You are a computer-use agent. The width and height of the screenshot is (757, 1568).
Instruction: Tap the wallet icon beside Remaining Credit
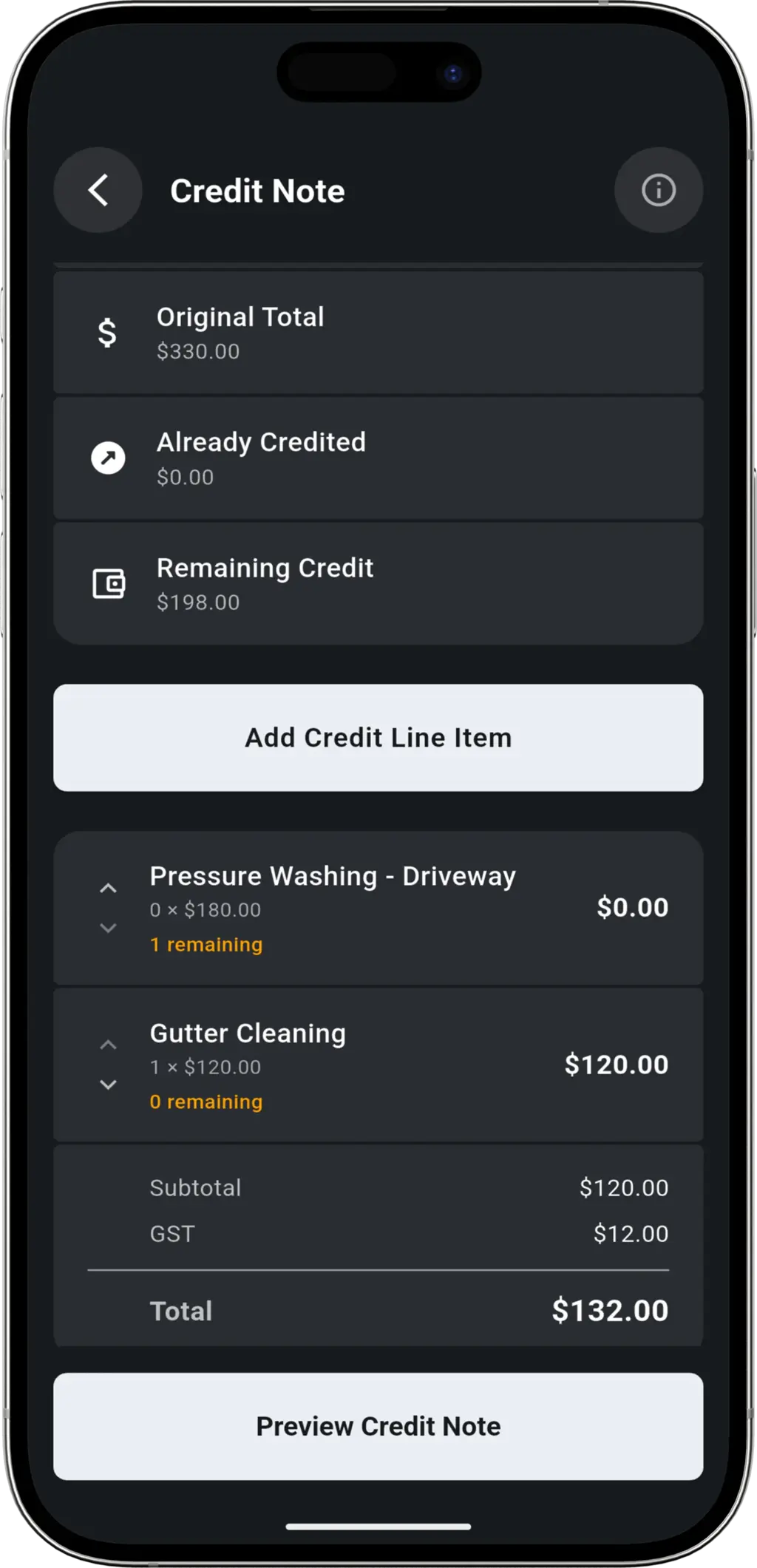107,583
